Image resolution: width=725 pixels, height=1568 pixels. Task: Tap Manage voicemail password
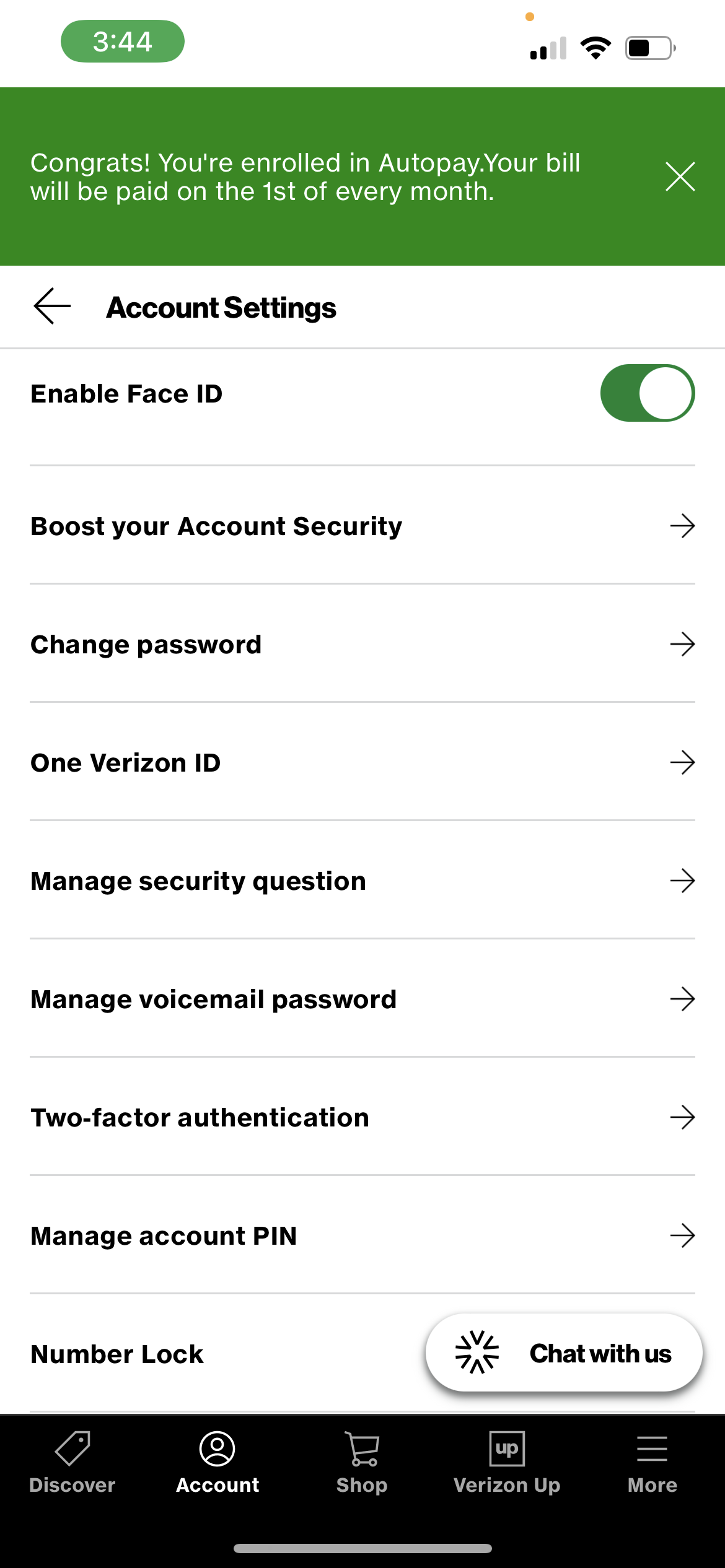pyautogui.click(x=362, y=1000)
